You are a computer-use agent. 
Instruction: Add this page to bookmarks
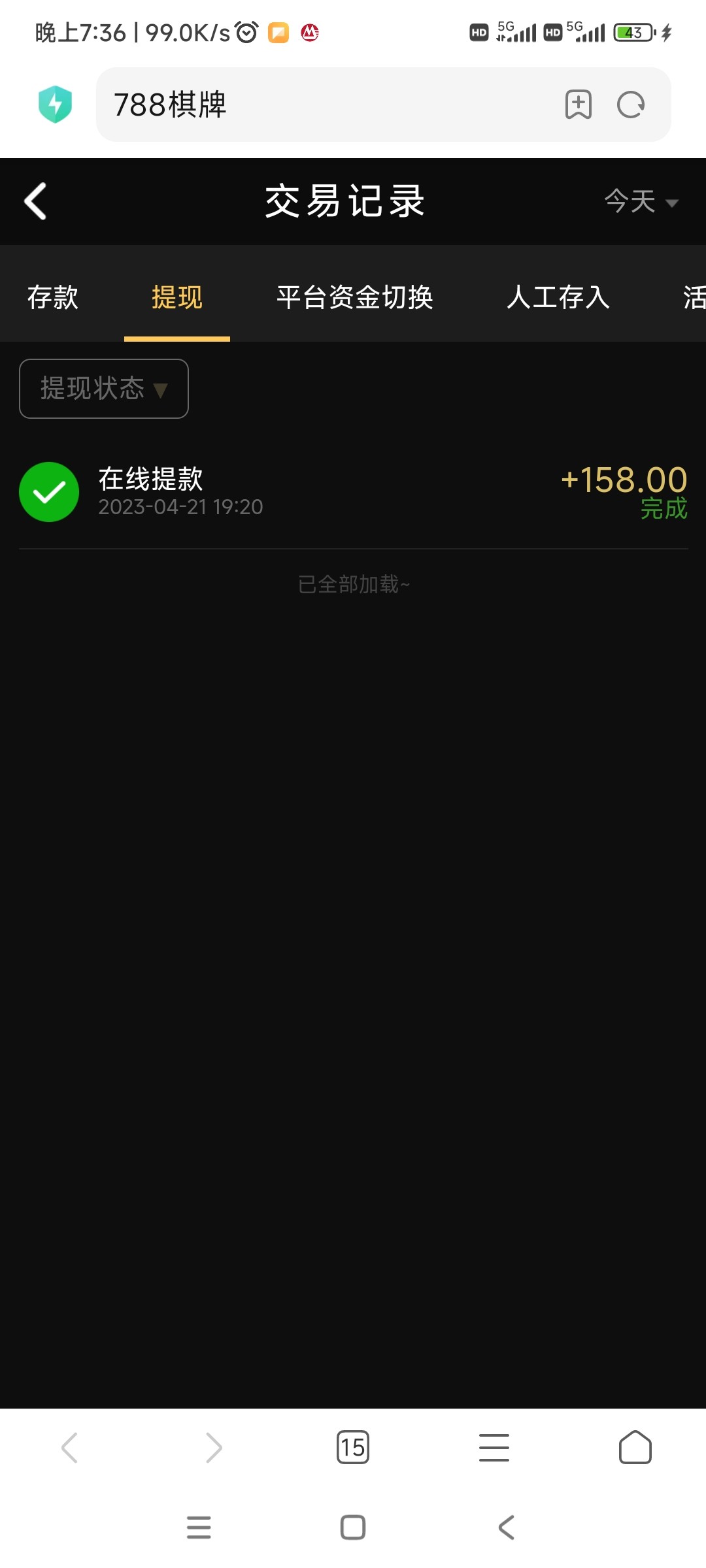578,105
